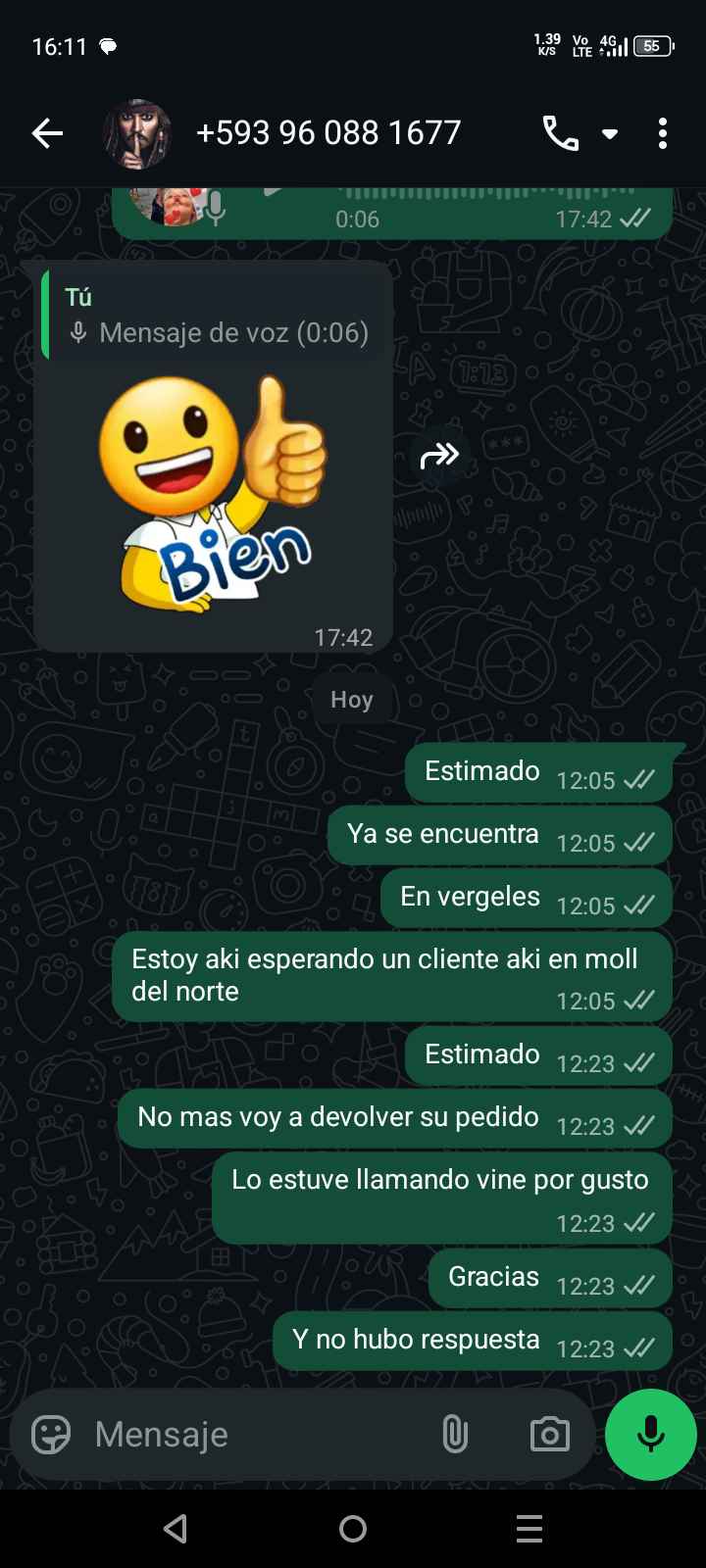Go to the home screen
Viewport: 706px width, 1568px height.
pyautogui.click(x=353, y=1529)
